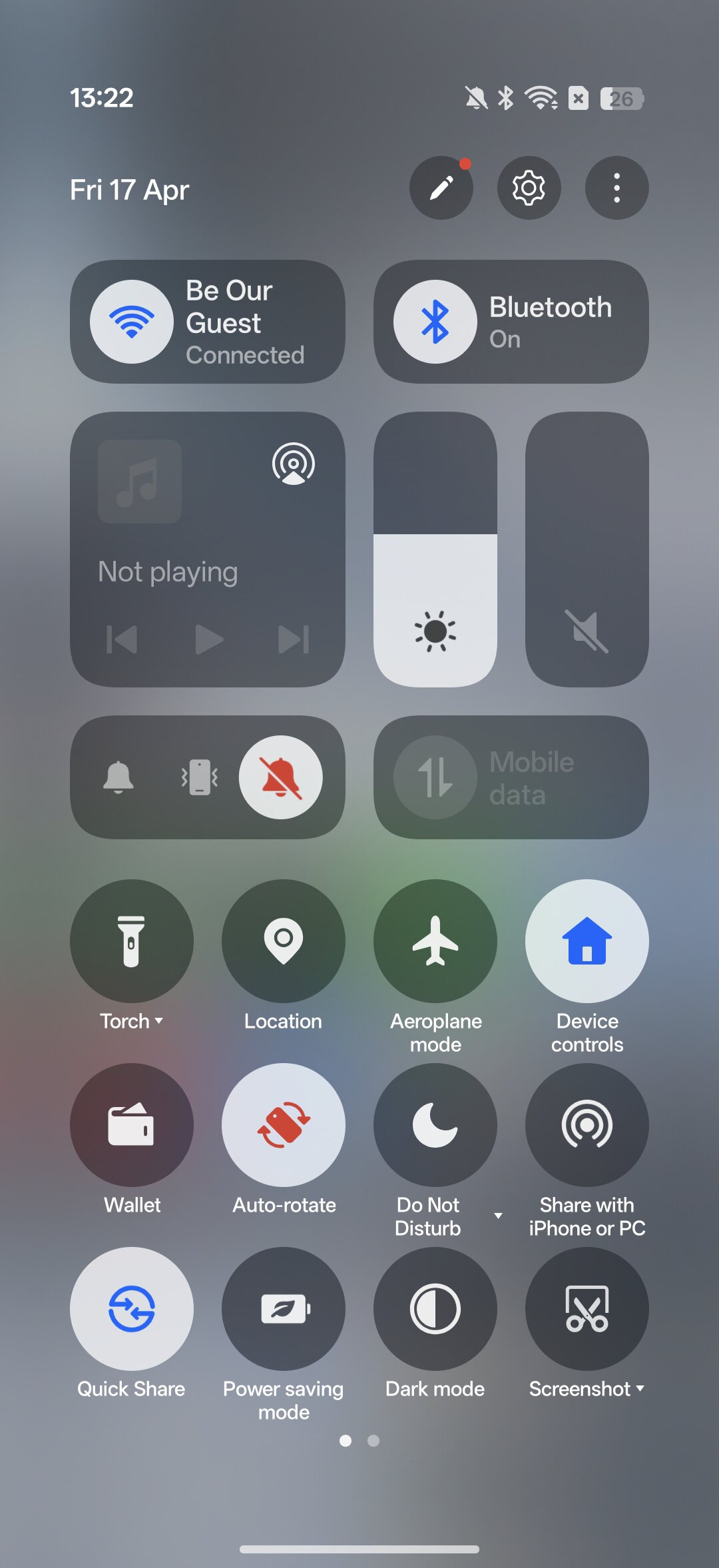Enable Location
The height and width of the screenshot is (1568, 719).
click(x=284, y=941)
